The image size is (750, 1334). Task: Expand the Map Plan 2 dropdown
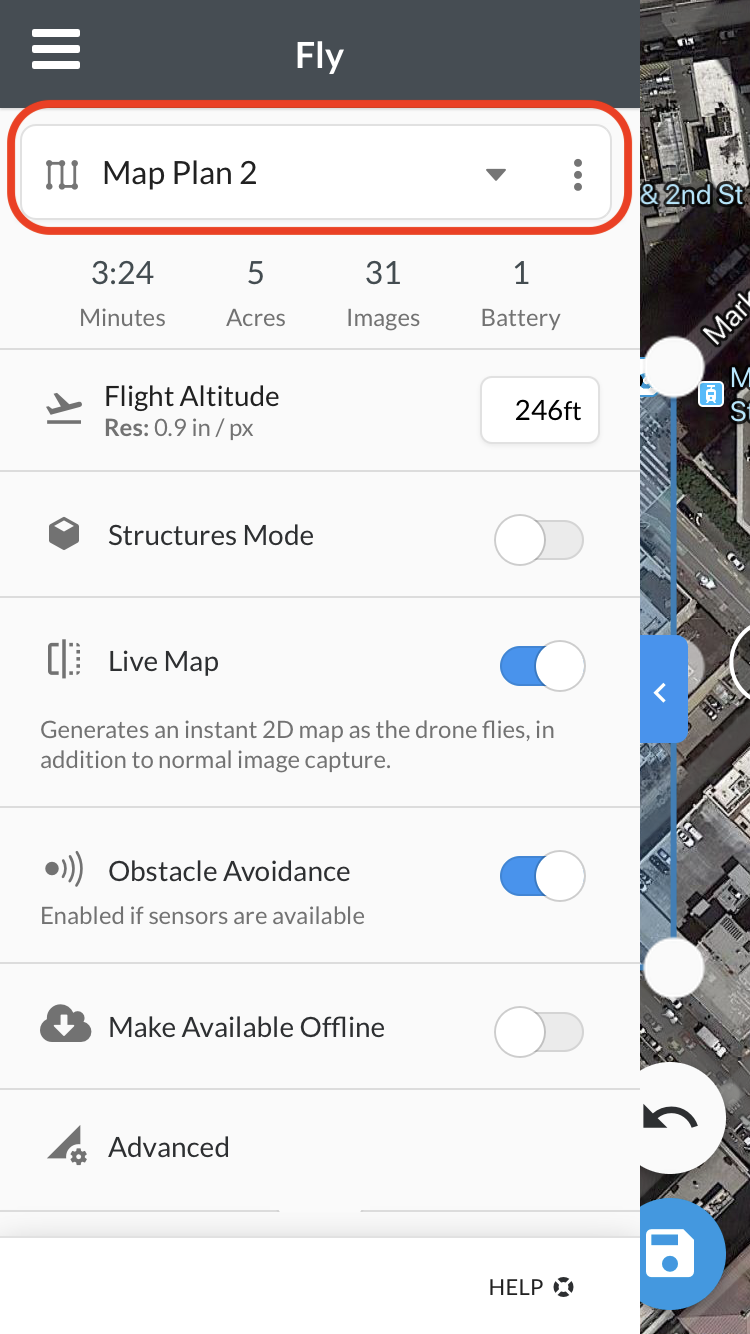(x=495, y=175)
